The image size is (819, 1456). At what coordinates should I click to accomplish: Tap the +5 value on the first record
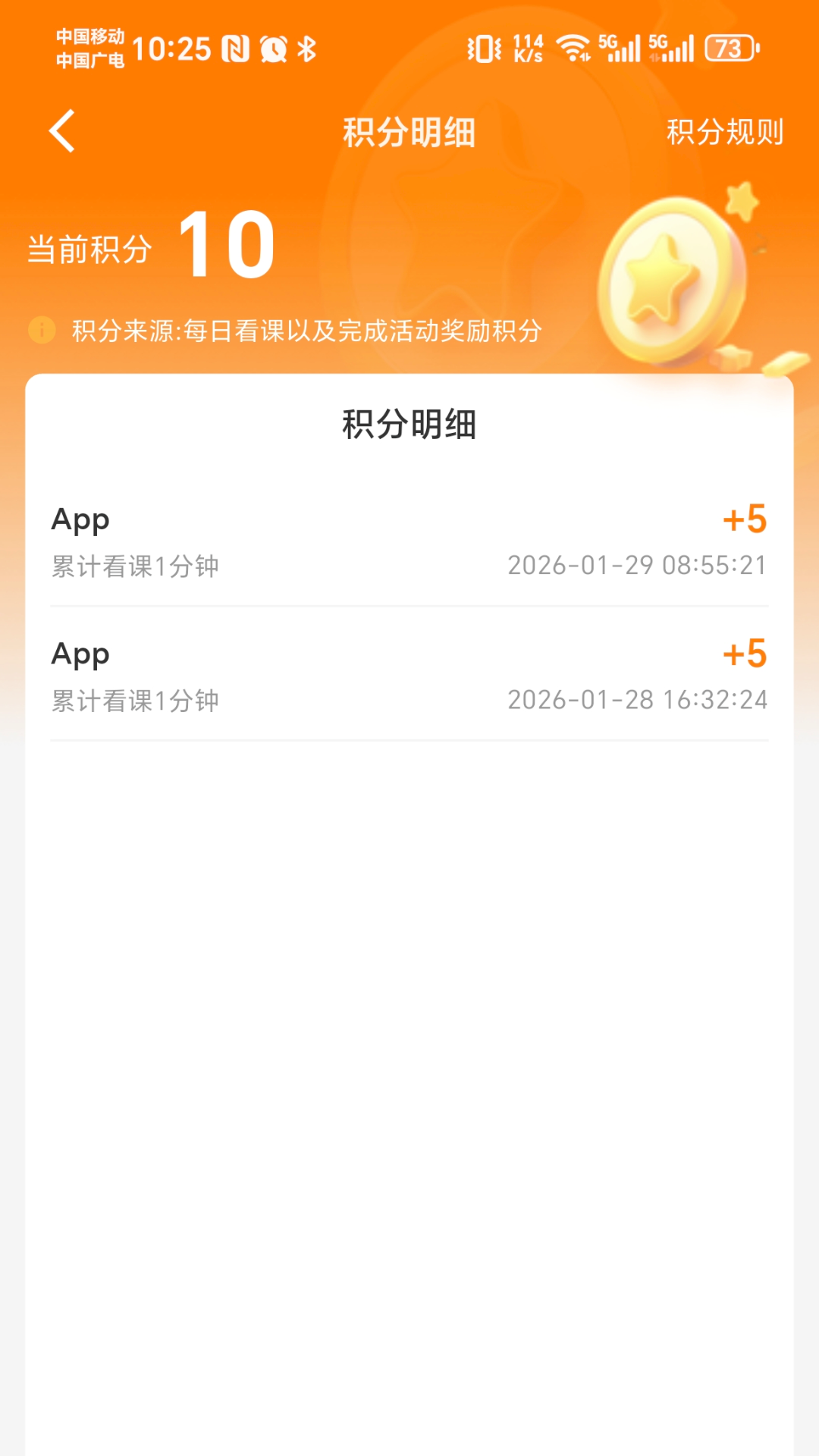(746, 519)
